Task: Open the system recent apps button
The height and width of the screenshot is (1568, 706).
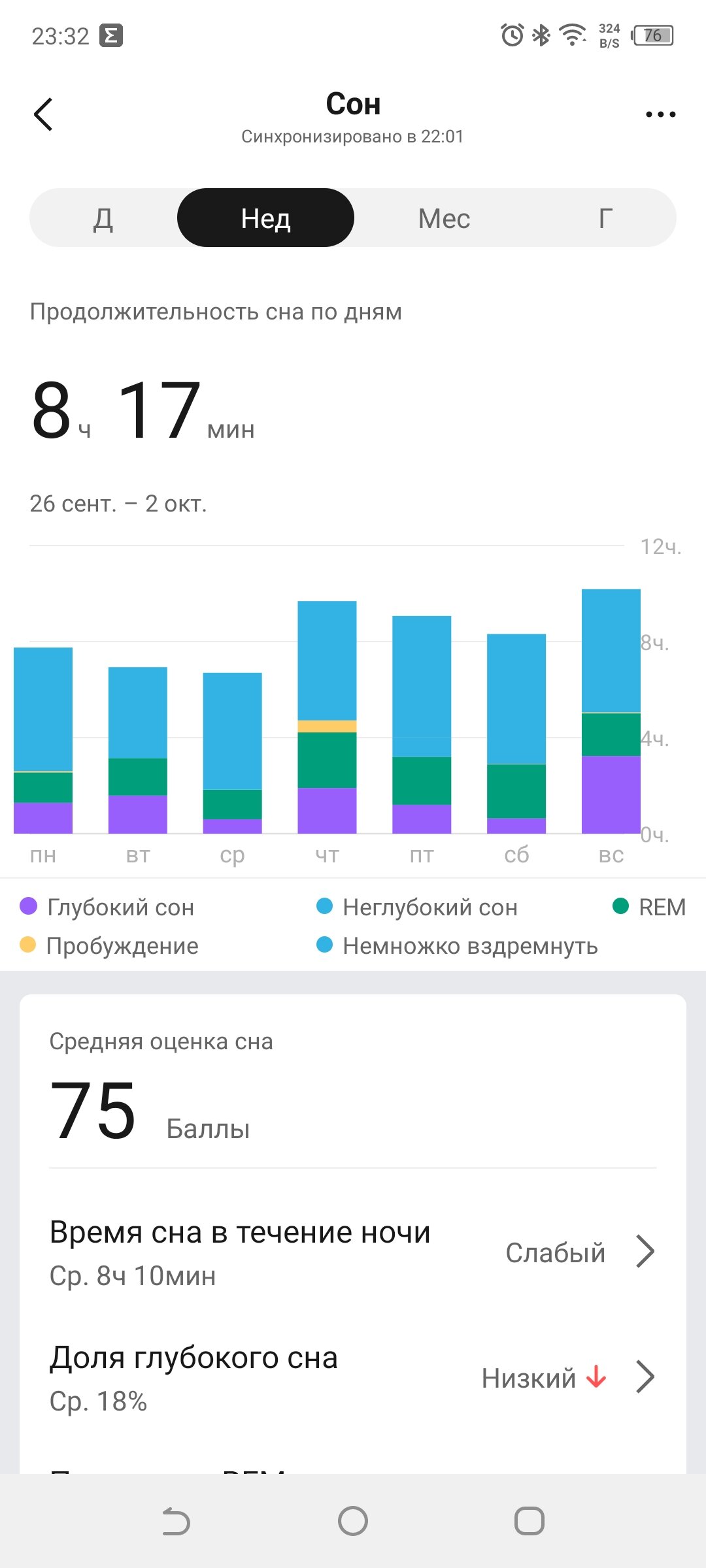Action: pyautogui.click(x=529, y=1521)
